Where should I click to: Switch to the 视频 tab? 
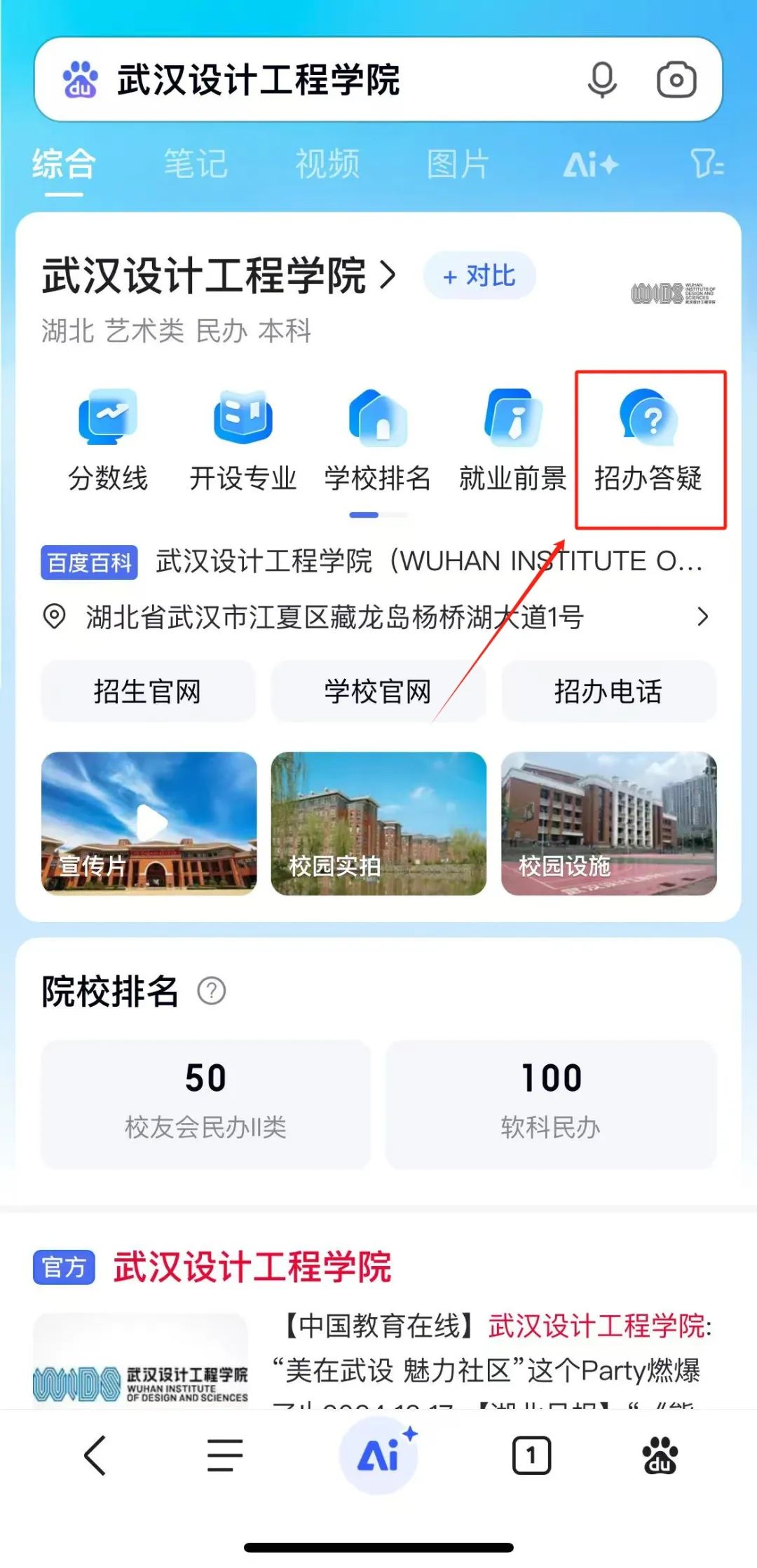(x=327, y=165)
